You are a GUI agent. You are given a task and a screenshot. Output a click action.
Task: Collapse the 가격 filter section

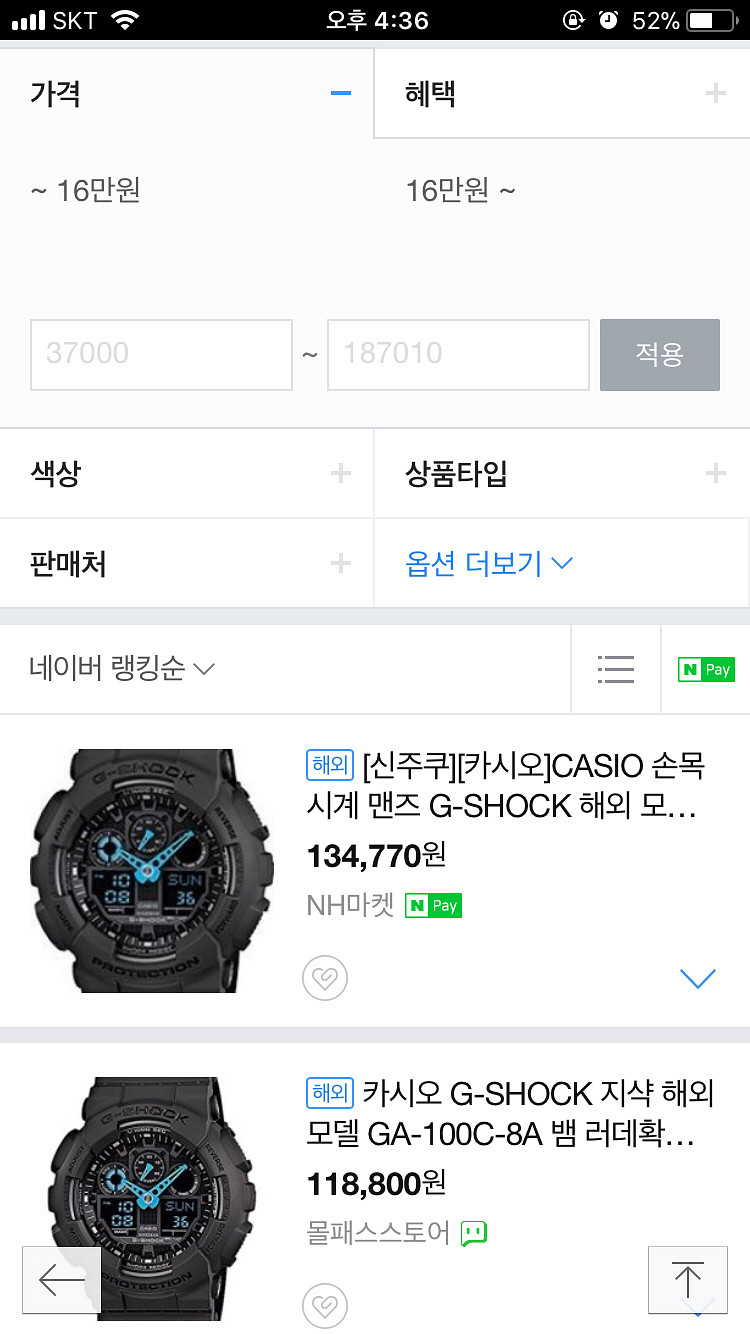point(341,94)
